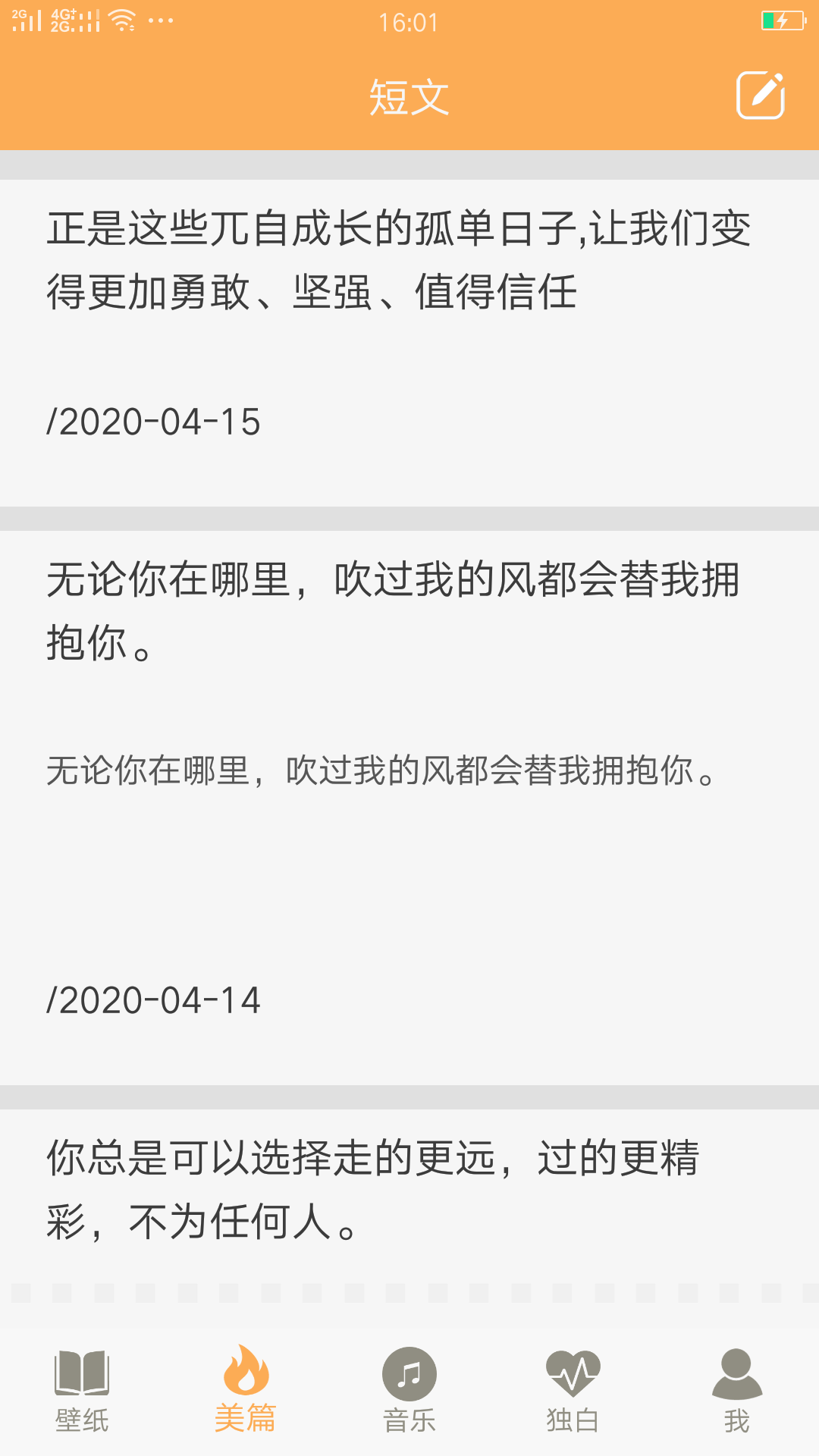Tap the battery icon in status bar
Image resolution: width=819 pixels, height=1456 pixels.
[x=780, y=20]
